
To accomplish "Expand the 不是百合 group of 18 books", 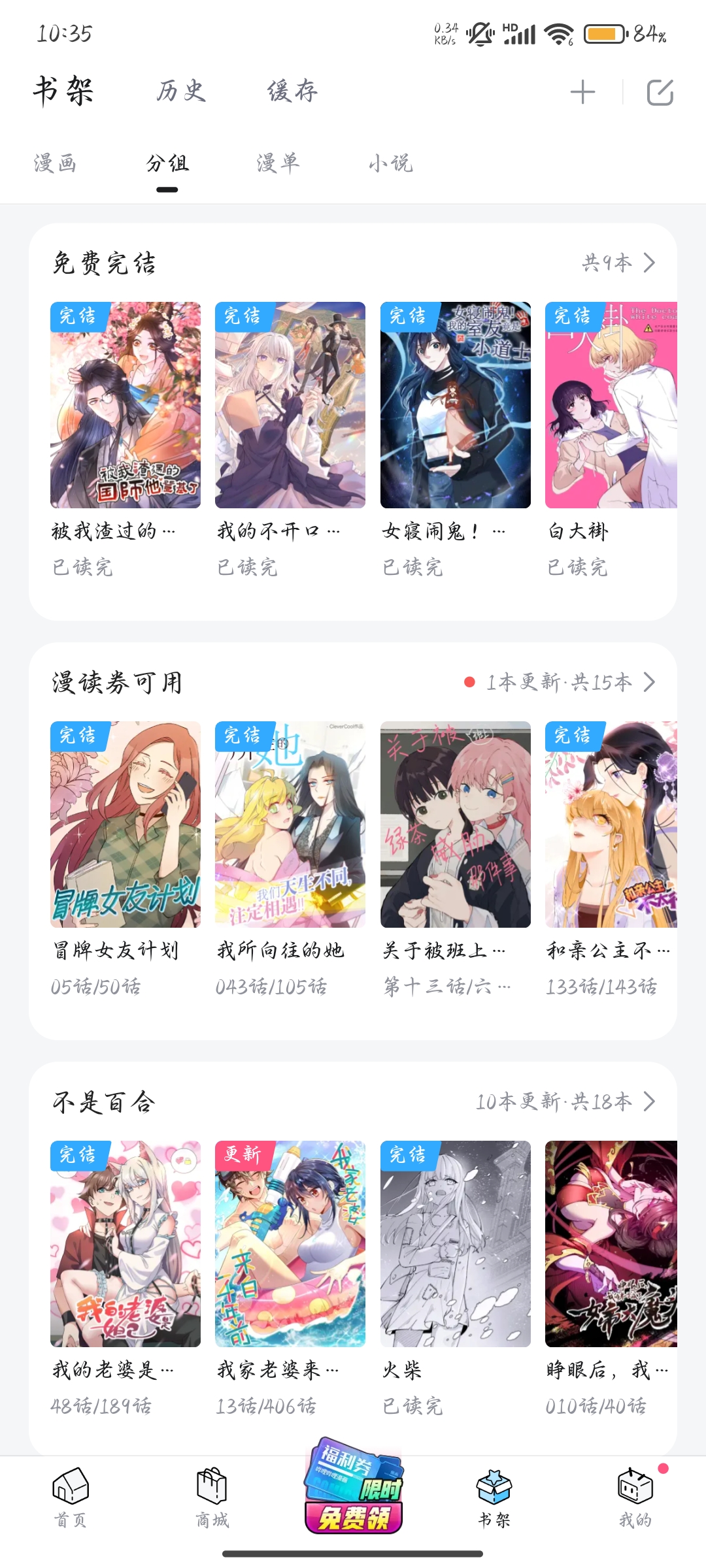I will (566, 1102).
